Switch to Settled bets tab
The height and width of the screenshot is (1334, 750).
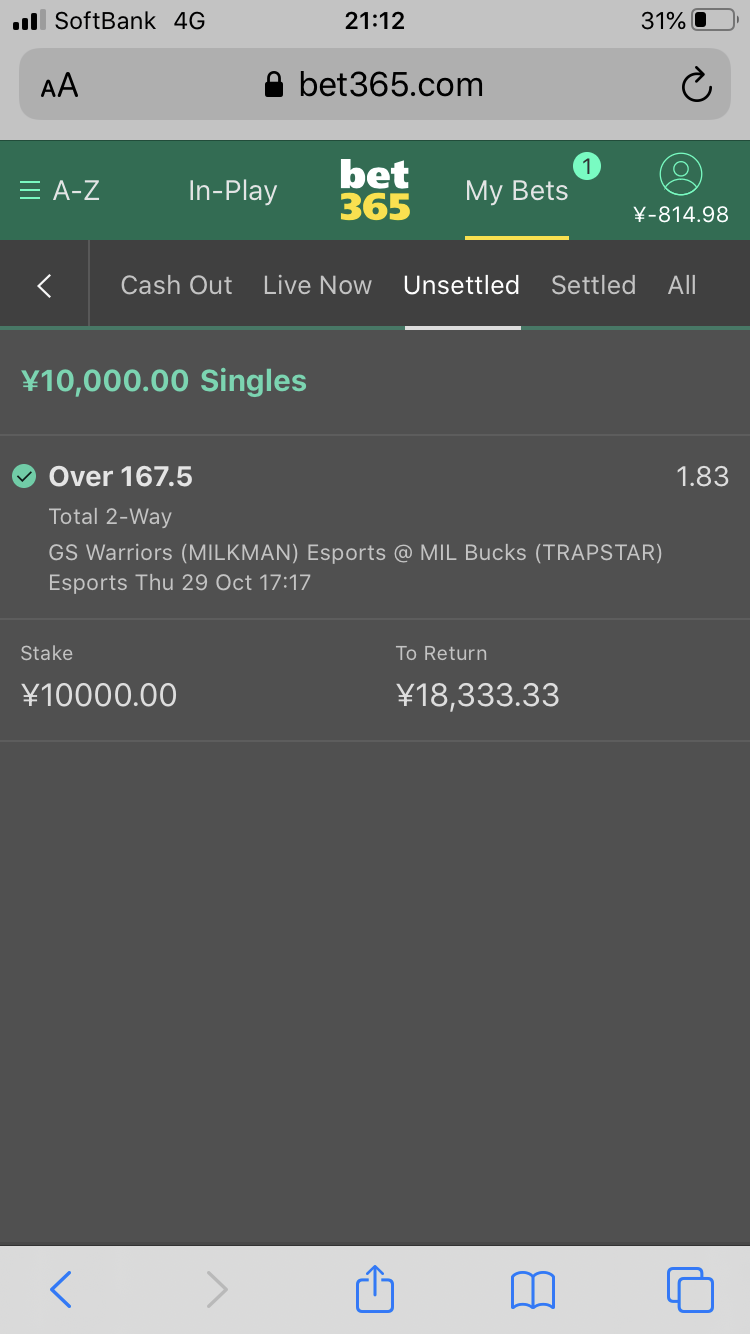(593, 286)
